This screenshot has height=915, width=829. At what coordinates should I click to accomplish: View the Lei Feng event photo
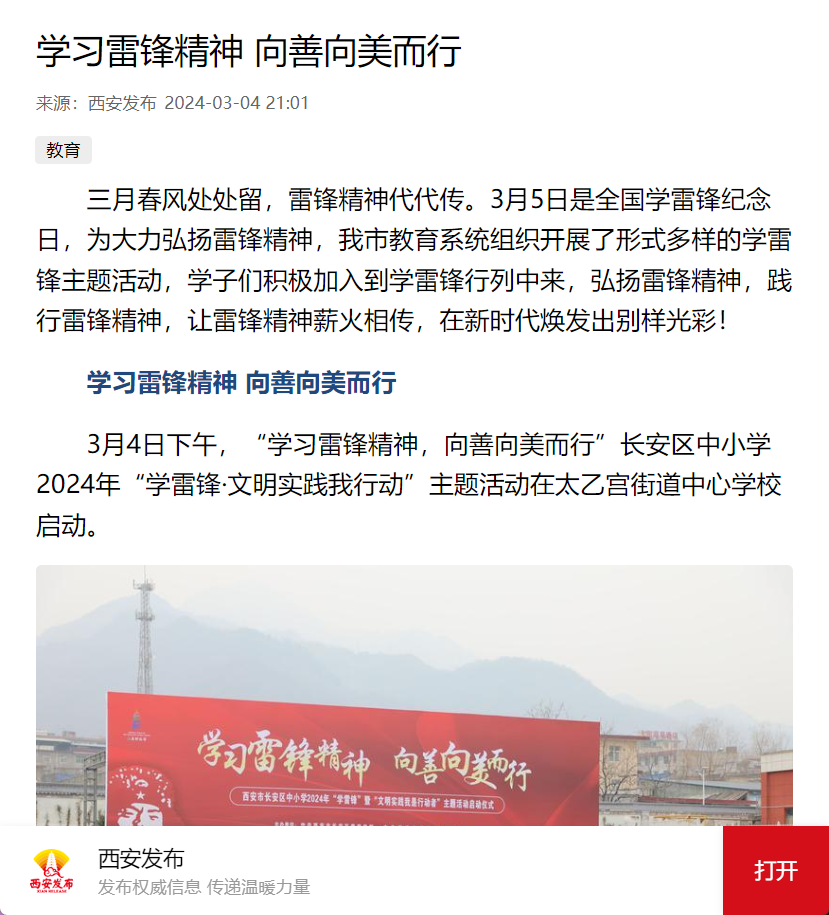(414, 700)
